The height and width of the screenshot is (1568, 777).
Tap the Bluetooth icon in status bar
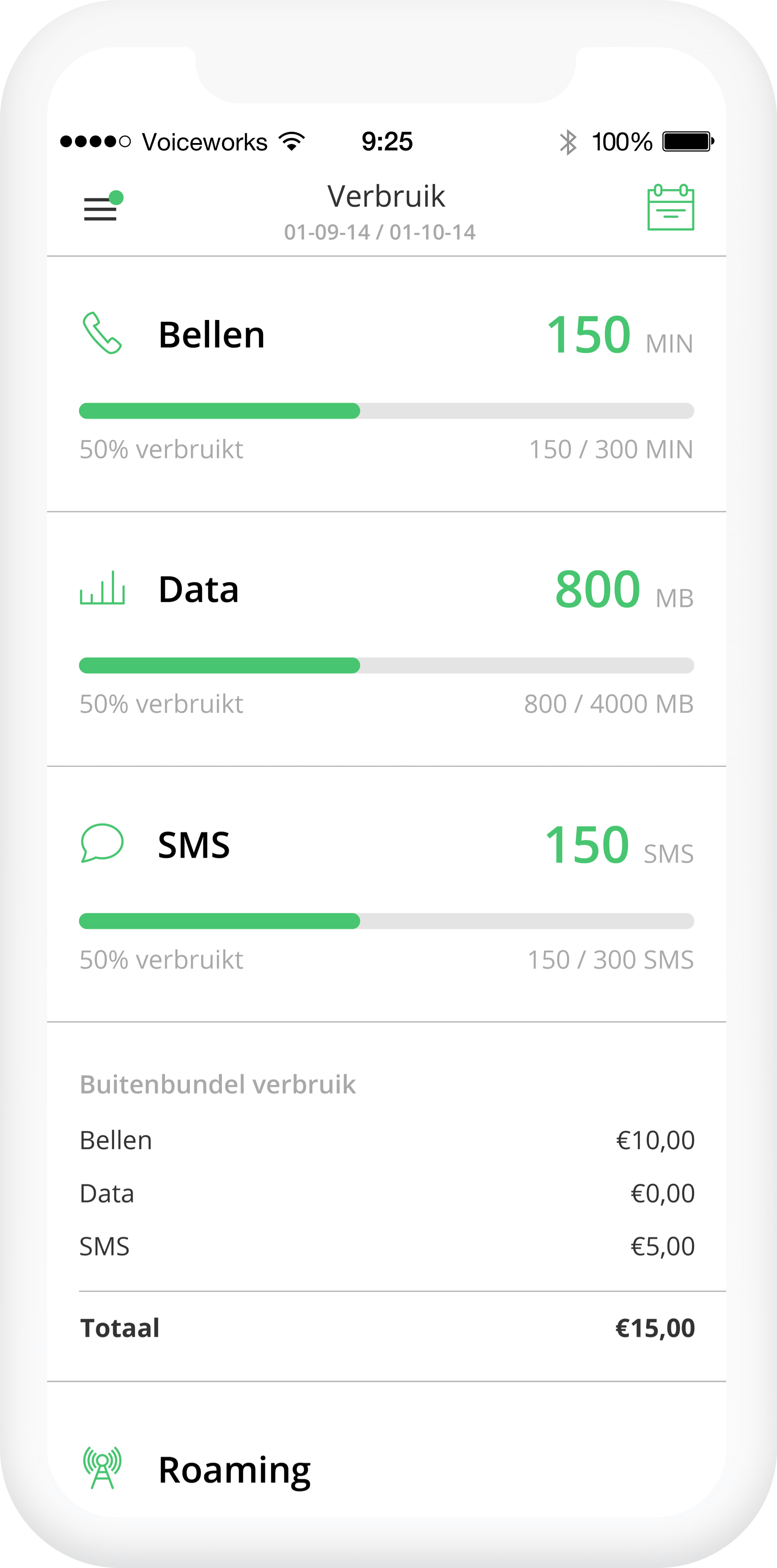569,141
